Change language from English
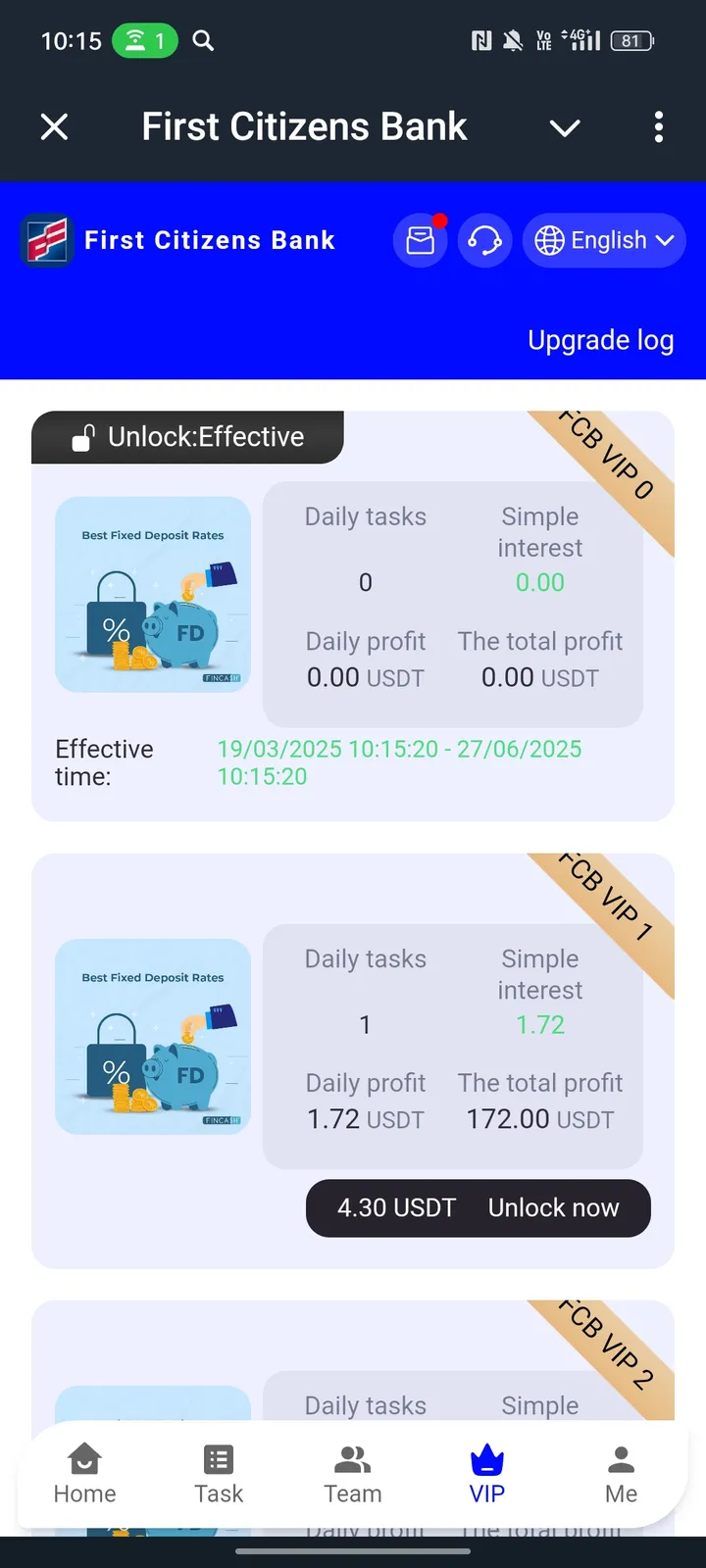 click(x=603, y=240)
